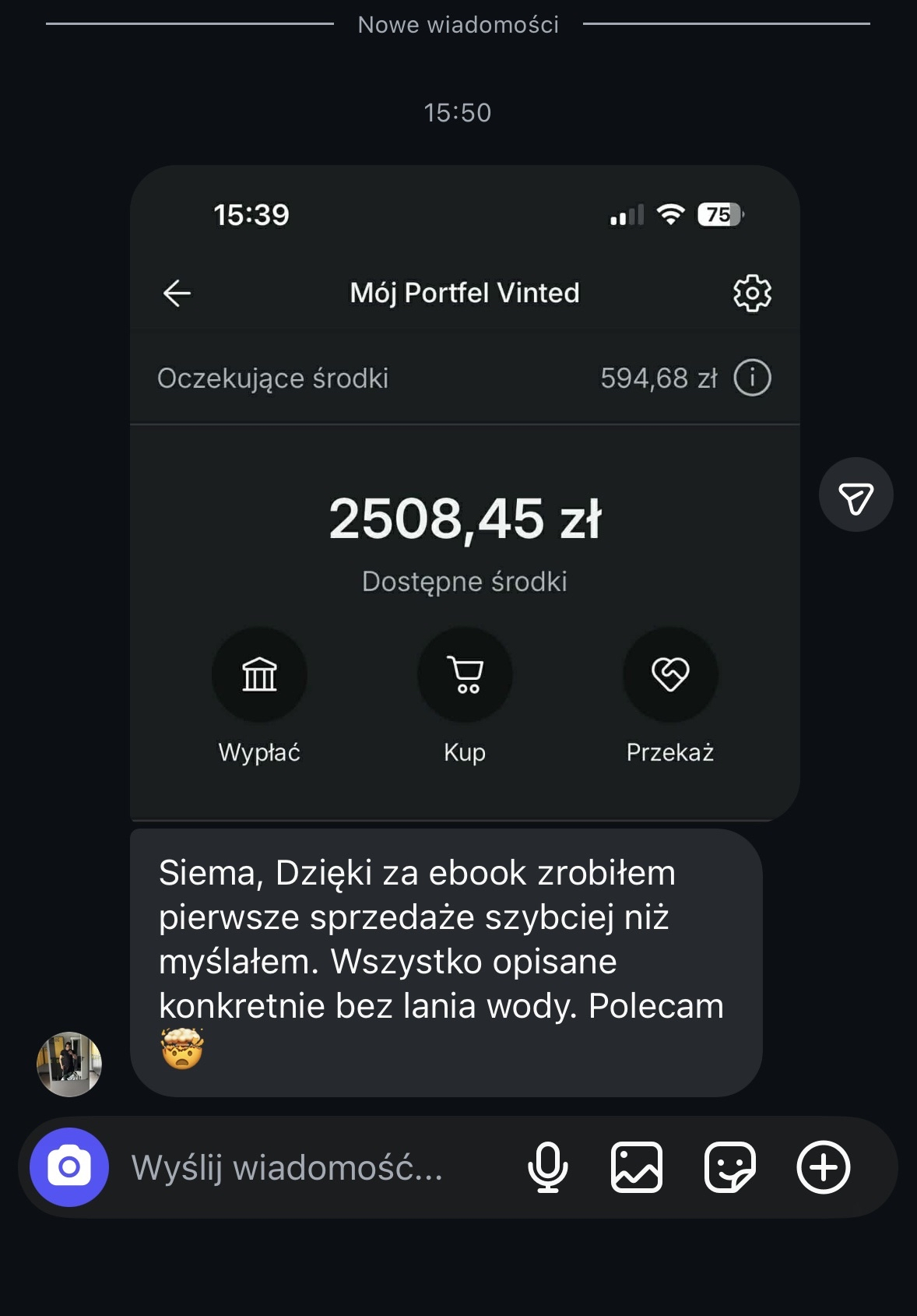
Task: Attach a photo from the gallery
Action: point(637,1167)
